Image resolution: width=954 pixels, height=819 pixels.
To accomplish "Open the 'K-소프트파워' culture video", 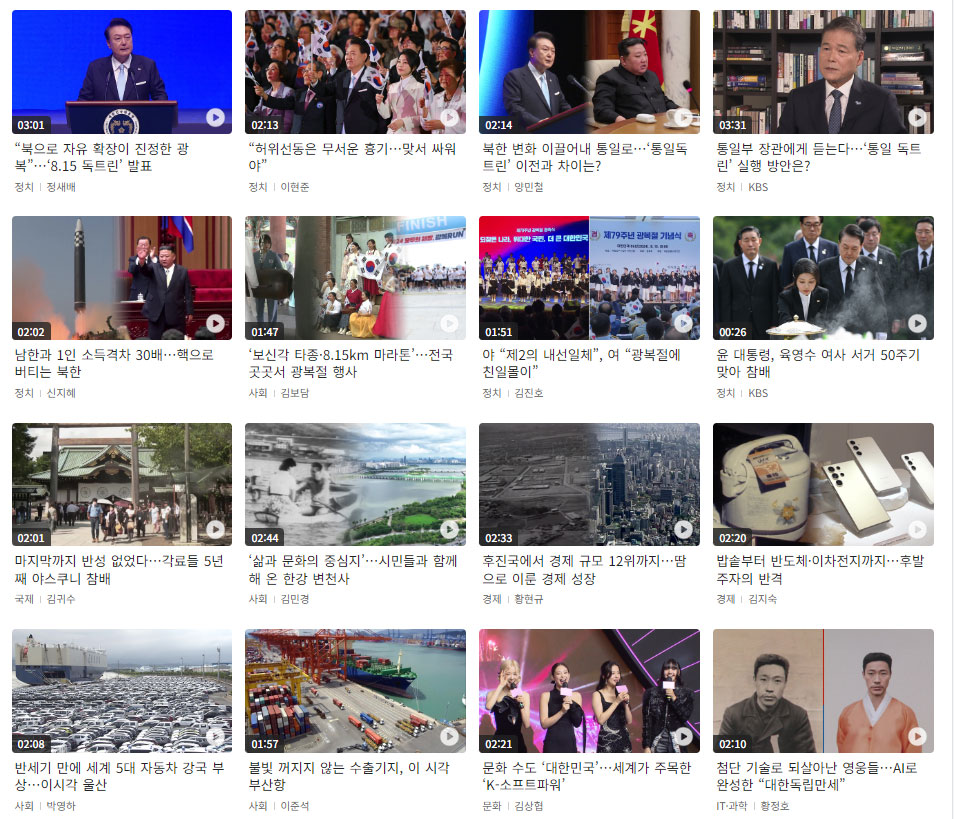I will [x=589, y=691].
